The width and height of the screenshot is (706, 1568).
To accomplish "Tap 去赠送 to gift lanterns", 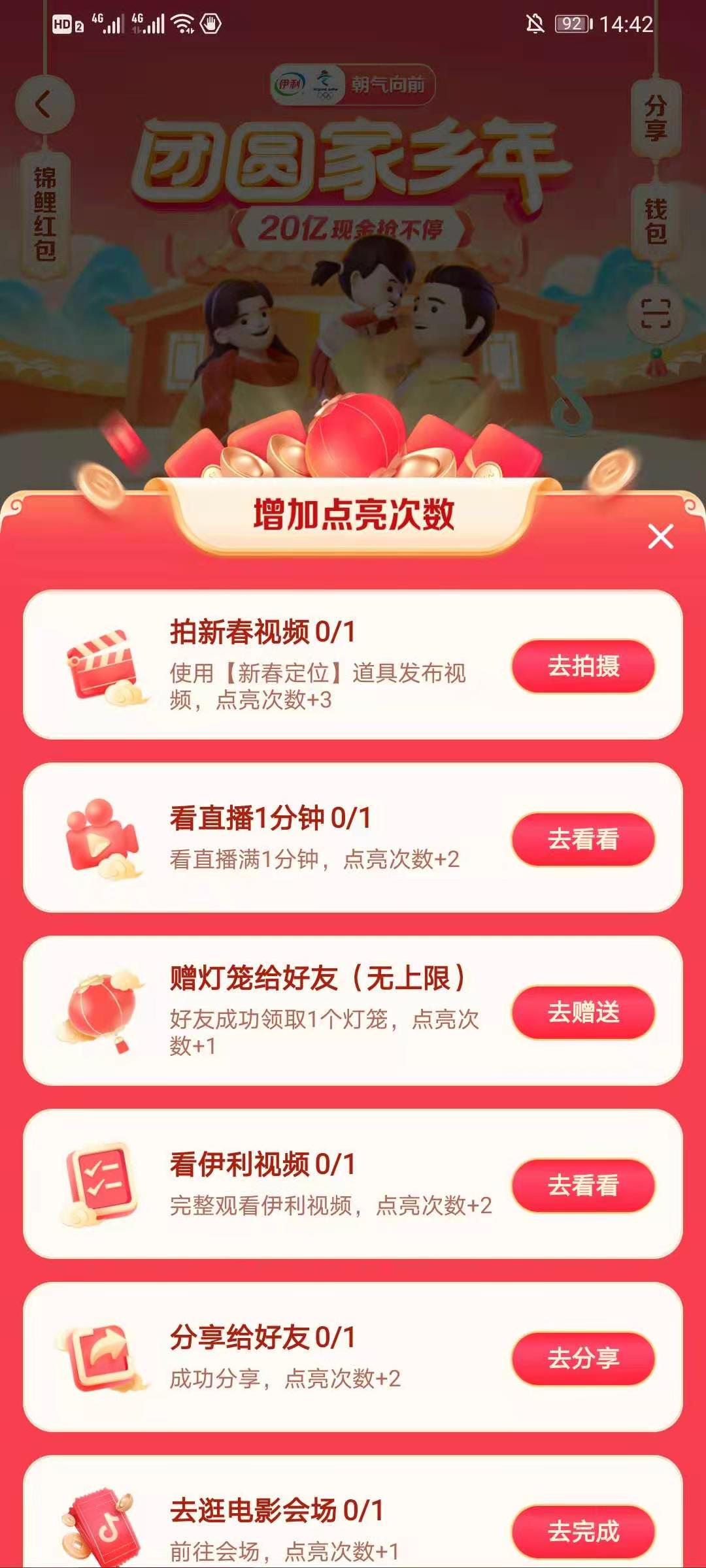I will [x=583, y=1013].
